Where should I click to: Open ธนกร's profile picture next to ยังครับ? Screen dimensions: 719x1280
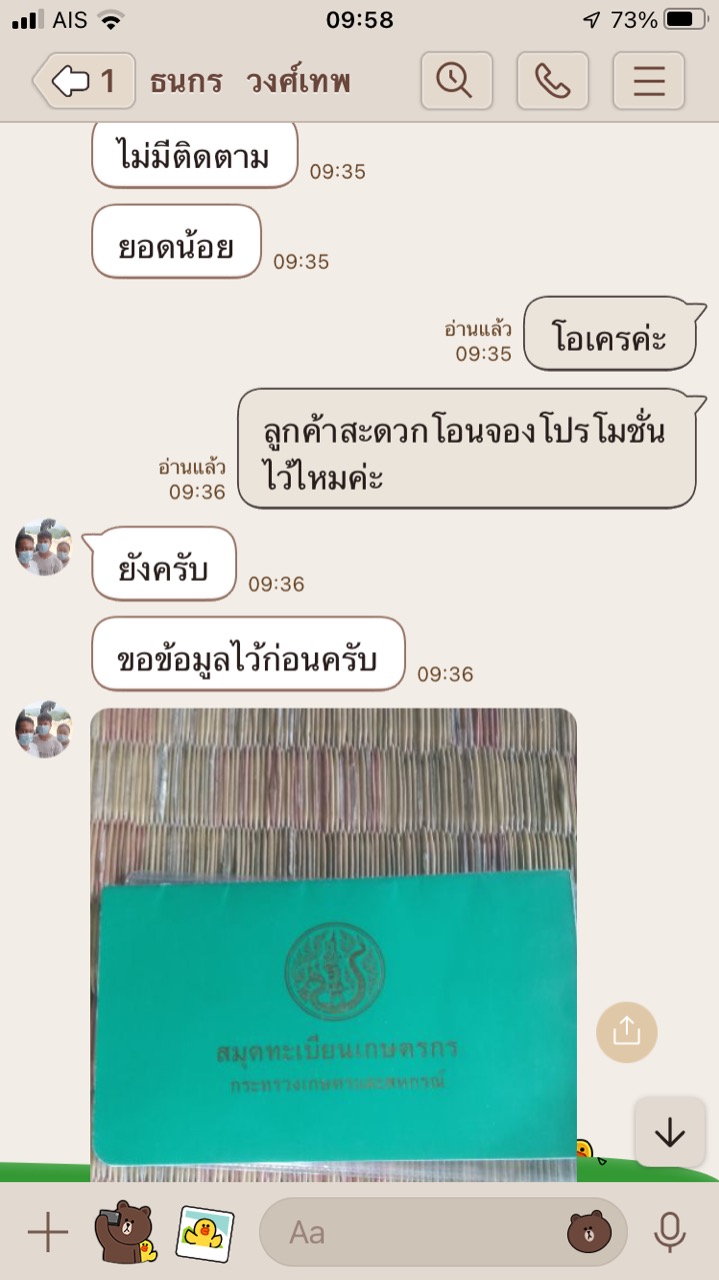coord(43,547)
